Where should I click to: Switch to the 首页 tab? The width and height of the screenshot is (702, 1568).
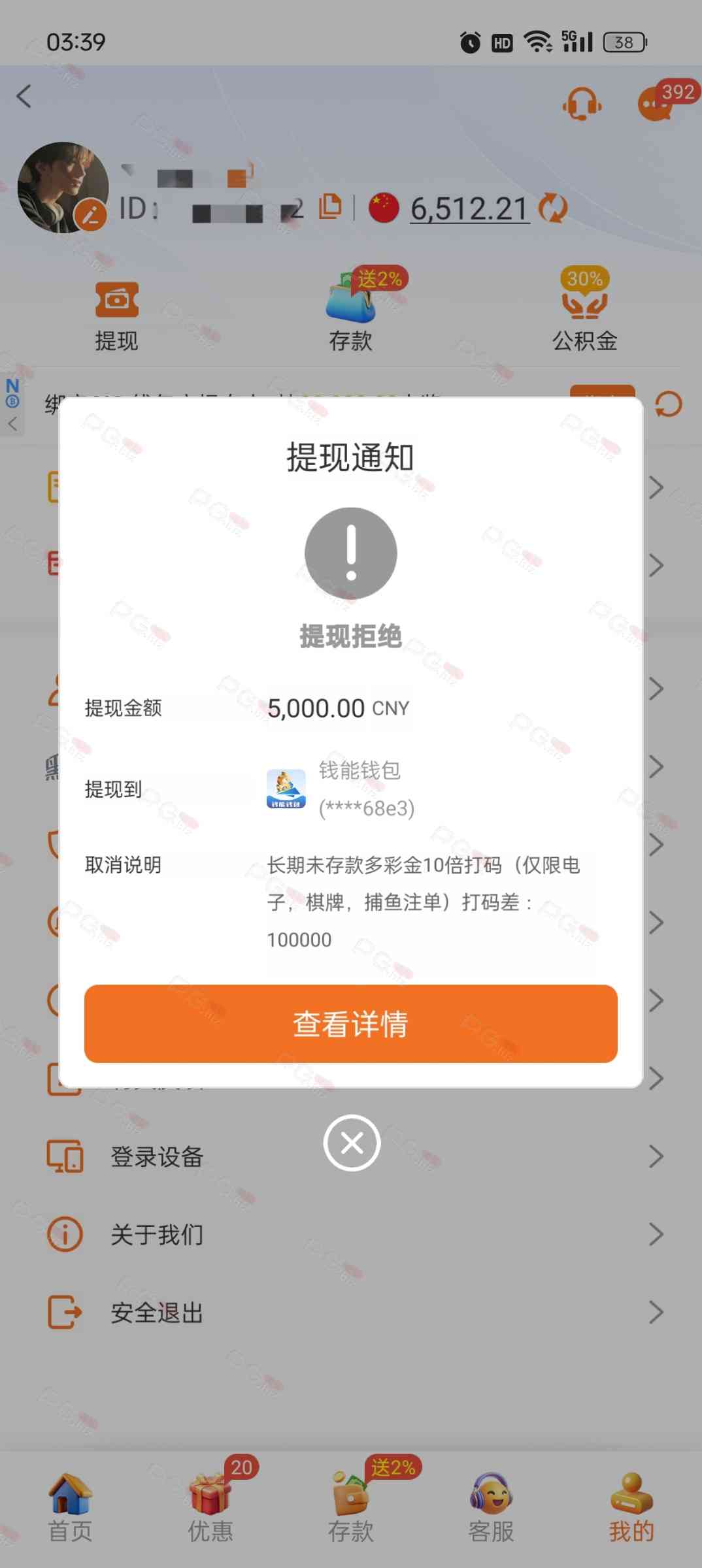pyautogui.click(x=70, y=1508)
